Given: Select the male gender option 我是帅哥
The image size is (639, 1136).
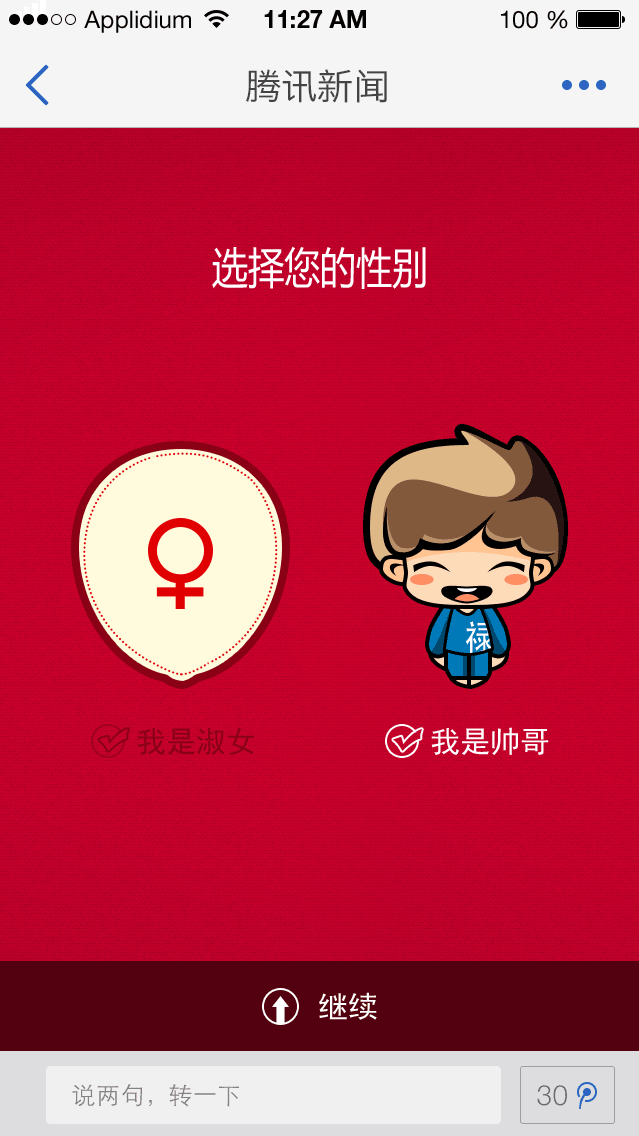Looking at the screenshot, I should coord(468,741).
